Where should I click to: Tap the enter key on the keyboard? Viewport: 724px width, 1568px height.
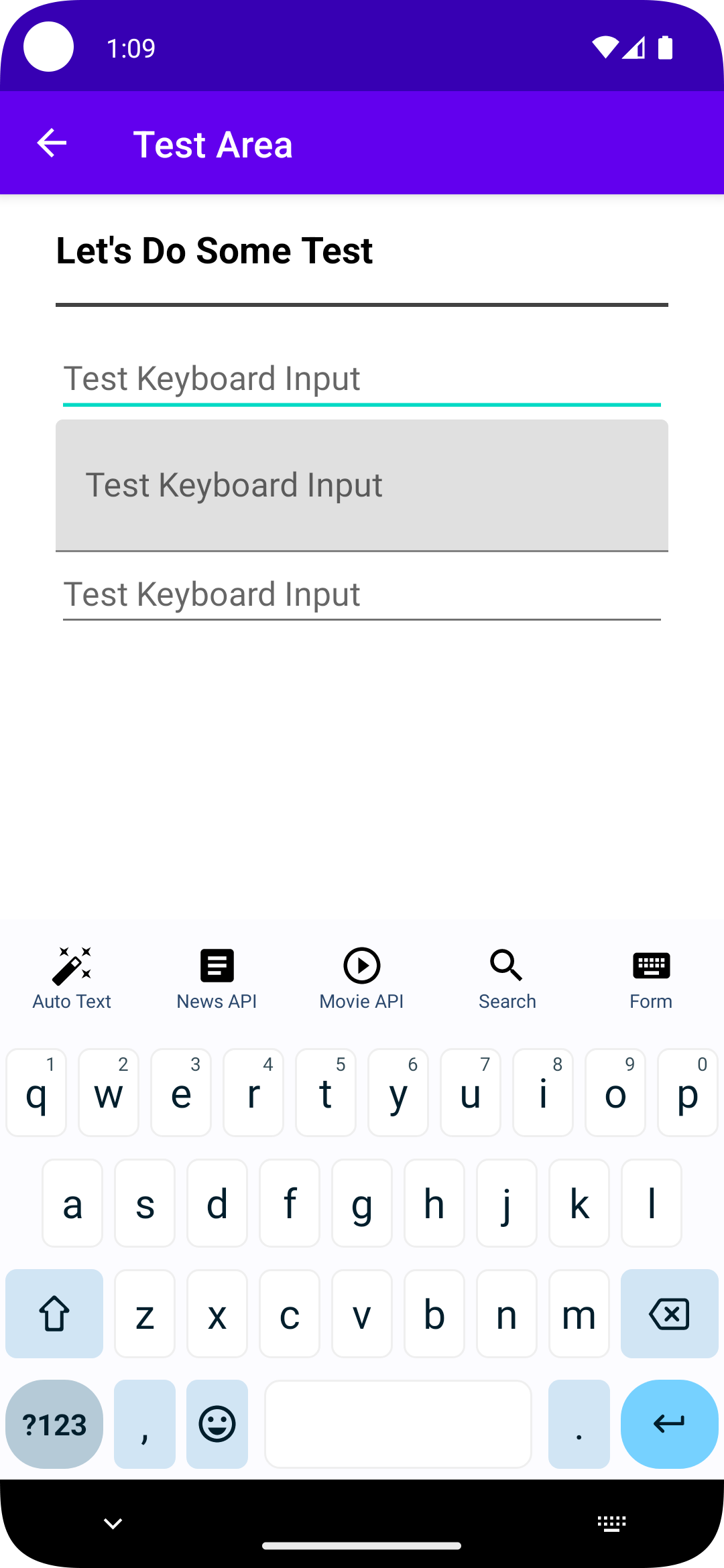point(669,1424)
